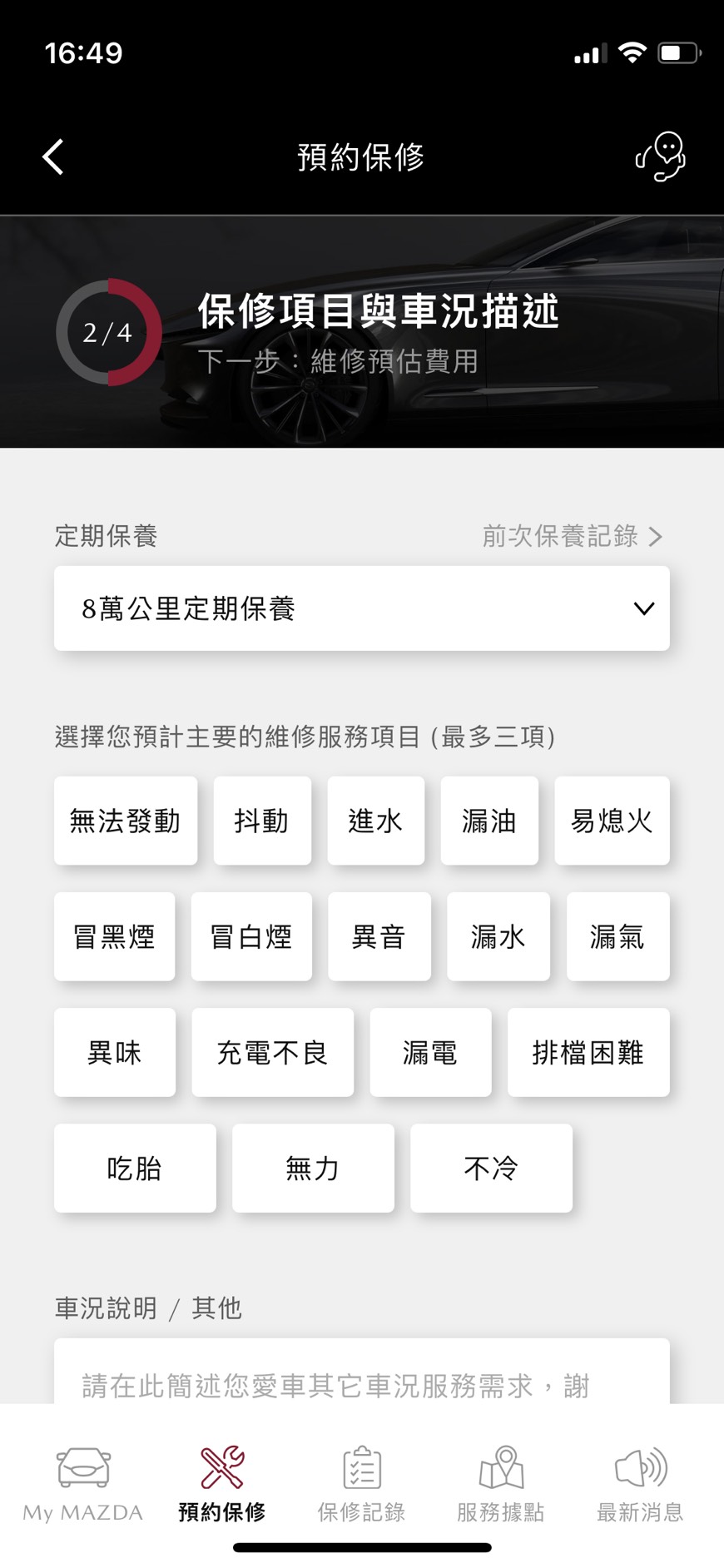
Task: Select the 無法發動 chip
Action: point(126,821)
